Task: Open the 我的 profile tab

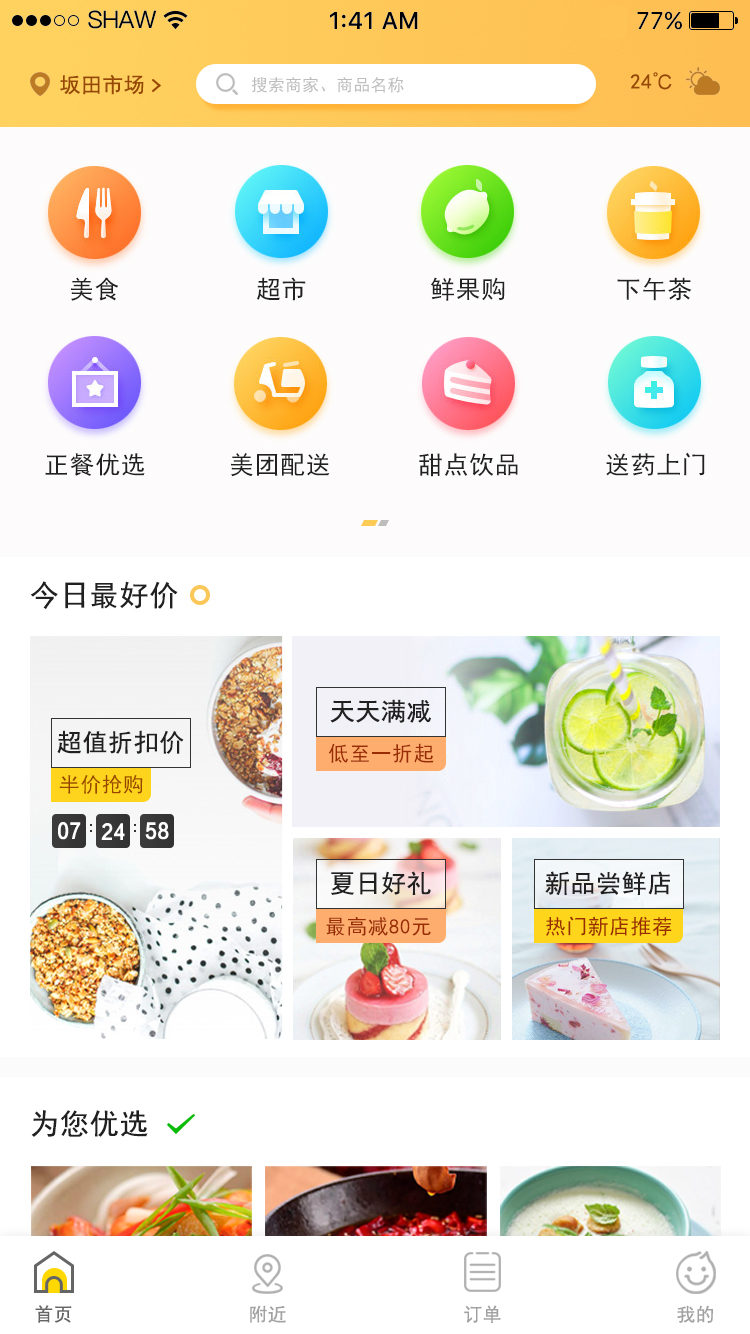Action: (x=695, y=1288)
